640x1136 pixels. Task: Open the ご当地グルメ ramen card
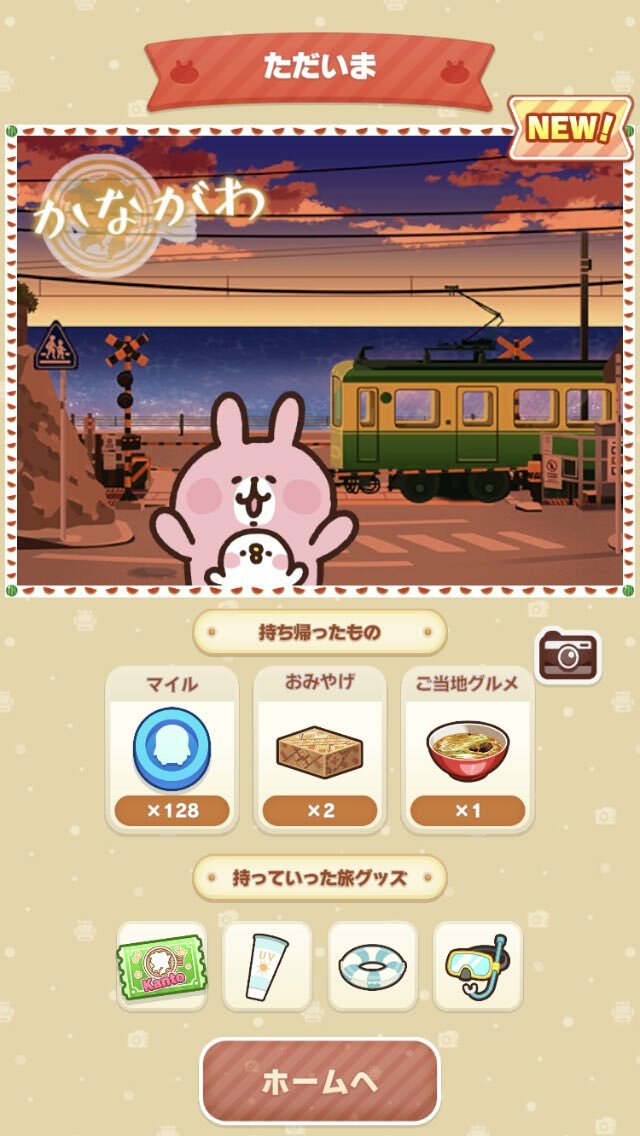(x=467, y=750)
